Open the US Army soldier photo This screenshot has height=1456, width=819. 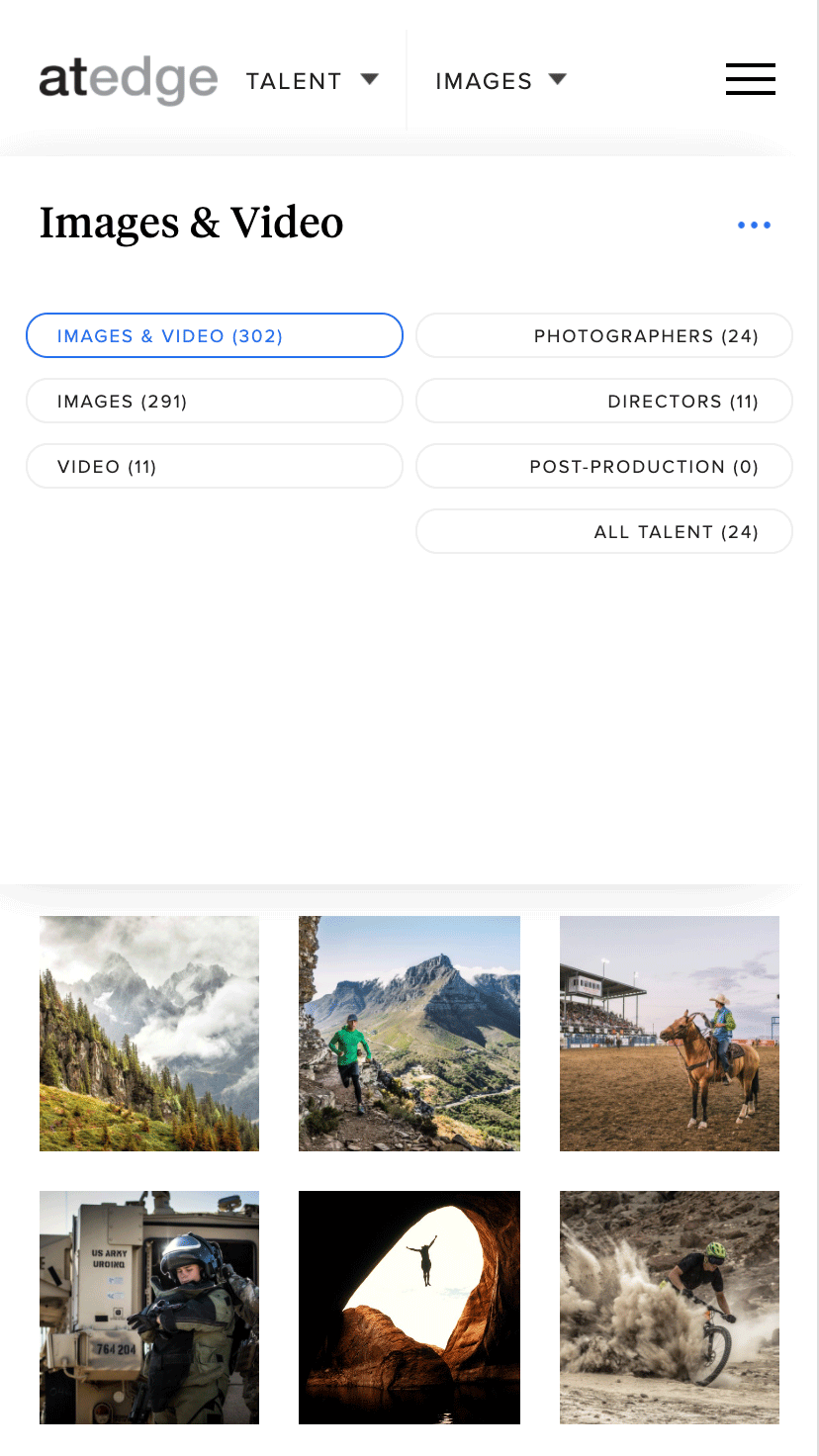tap(149, 1307)
